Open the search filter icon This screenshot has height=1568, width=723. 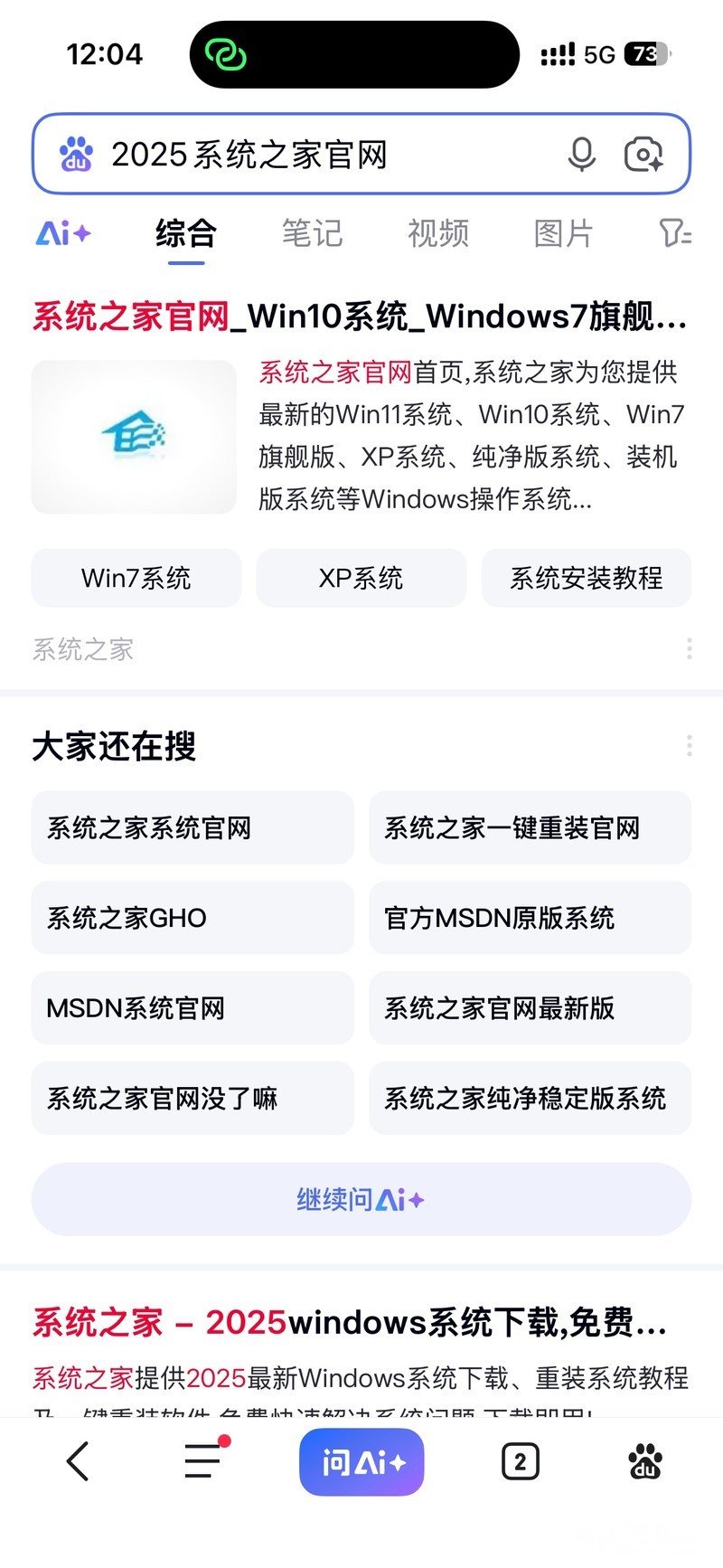(675, 233)
